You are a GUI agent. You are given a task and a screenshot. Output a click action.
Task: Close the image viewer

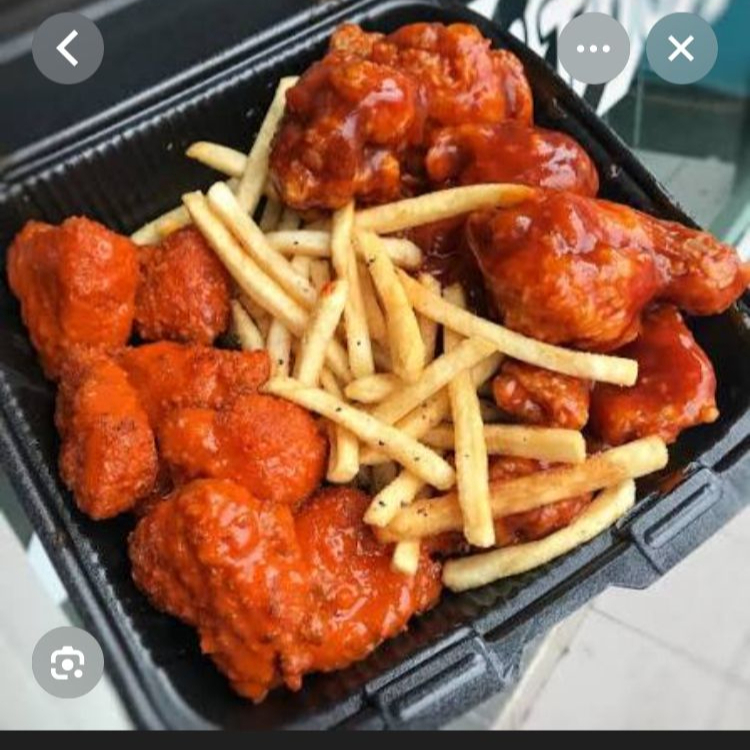[x=681, y=48]
